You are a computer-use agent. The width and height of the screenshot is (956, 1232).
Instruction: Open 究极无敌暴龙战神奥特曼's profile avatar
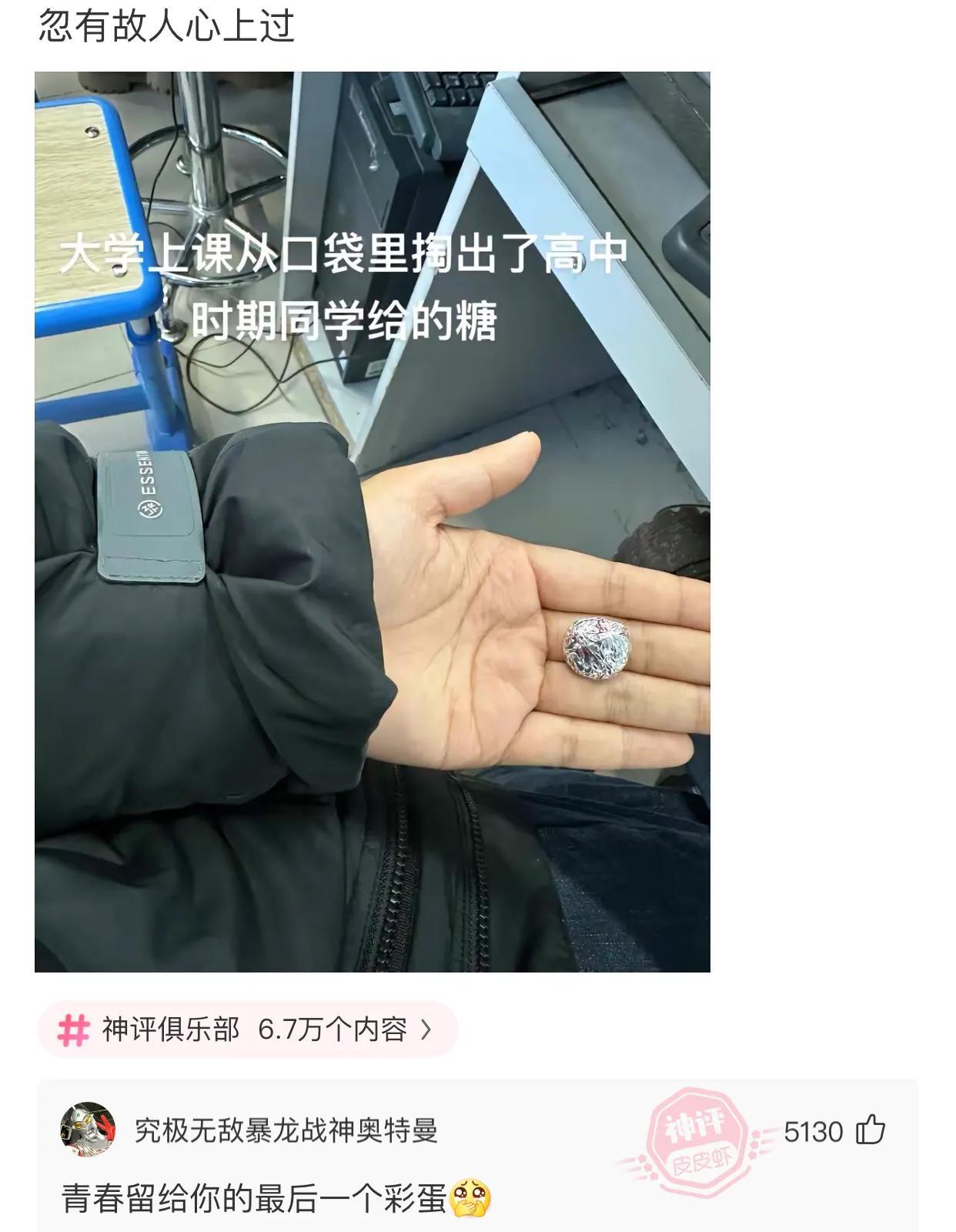pos(88,1130)
